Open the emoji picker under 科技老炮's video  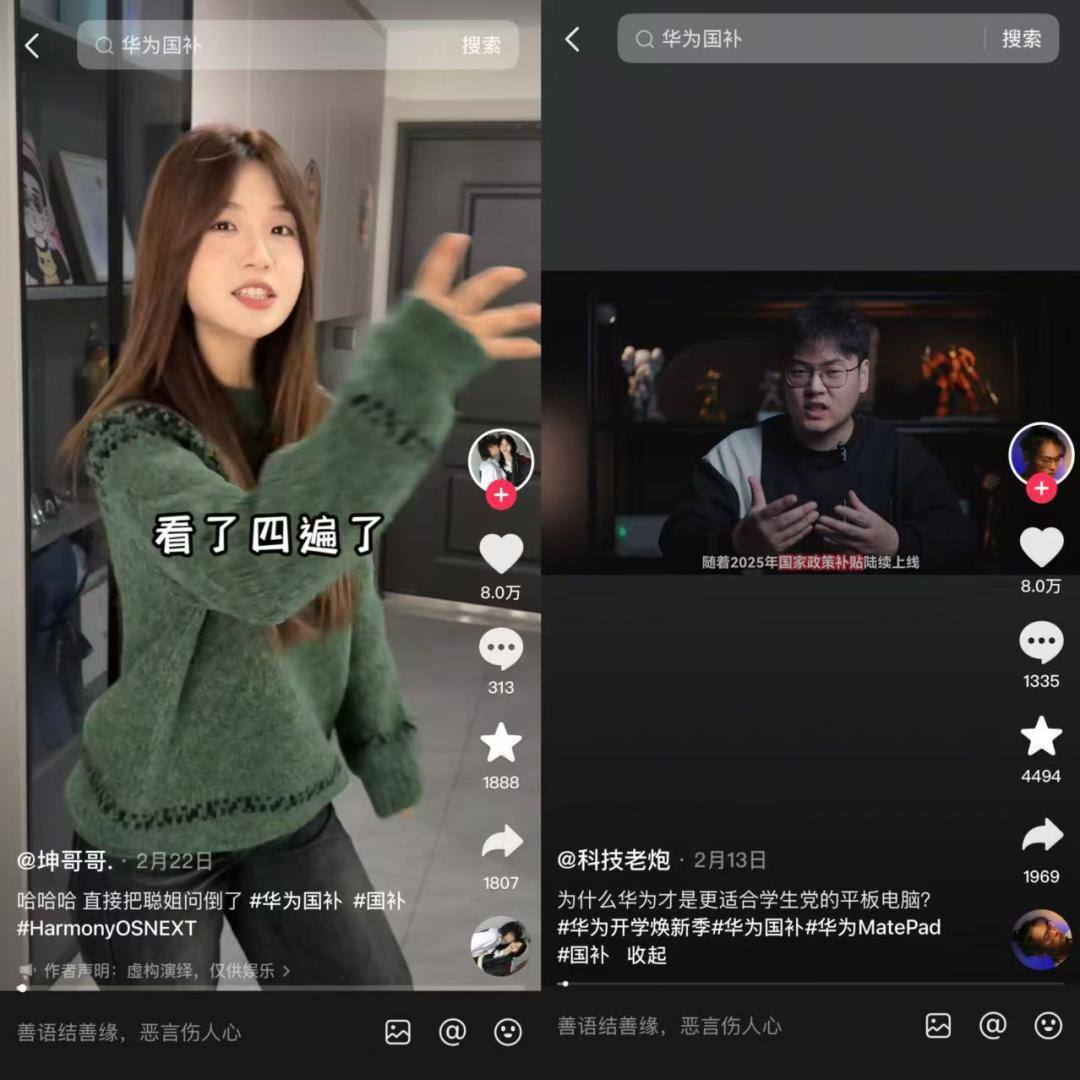pyautogui.click(x=1047, y=1025)
